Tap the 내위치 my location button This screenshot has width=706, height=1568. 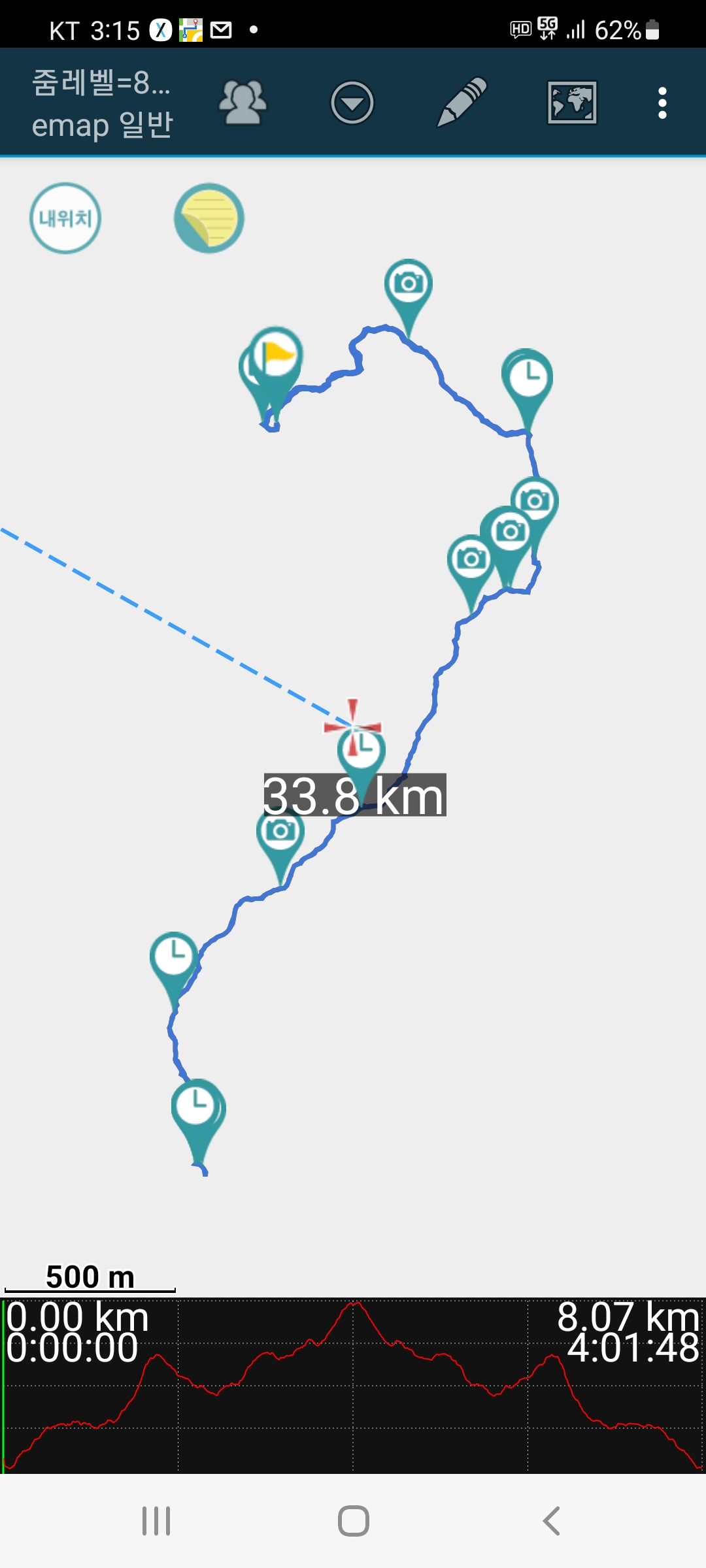coord(65,218)
